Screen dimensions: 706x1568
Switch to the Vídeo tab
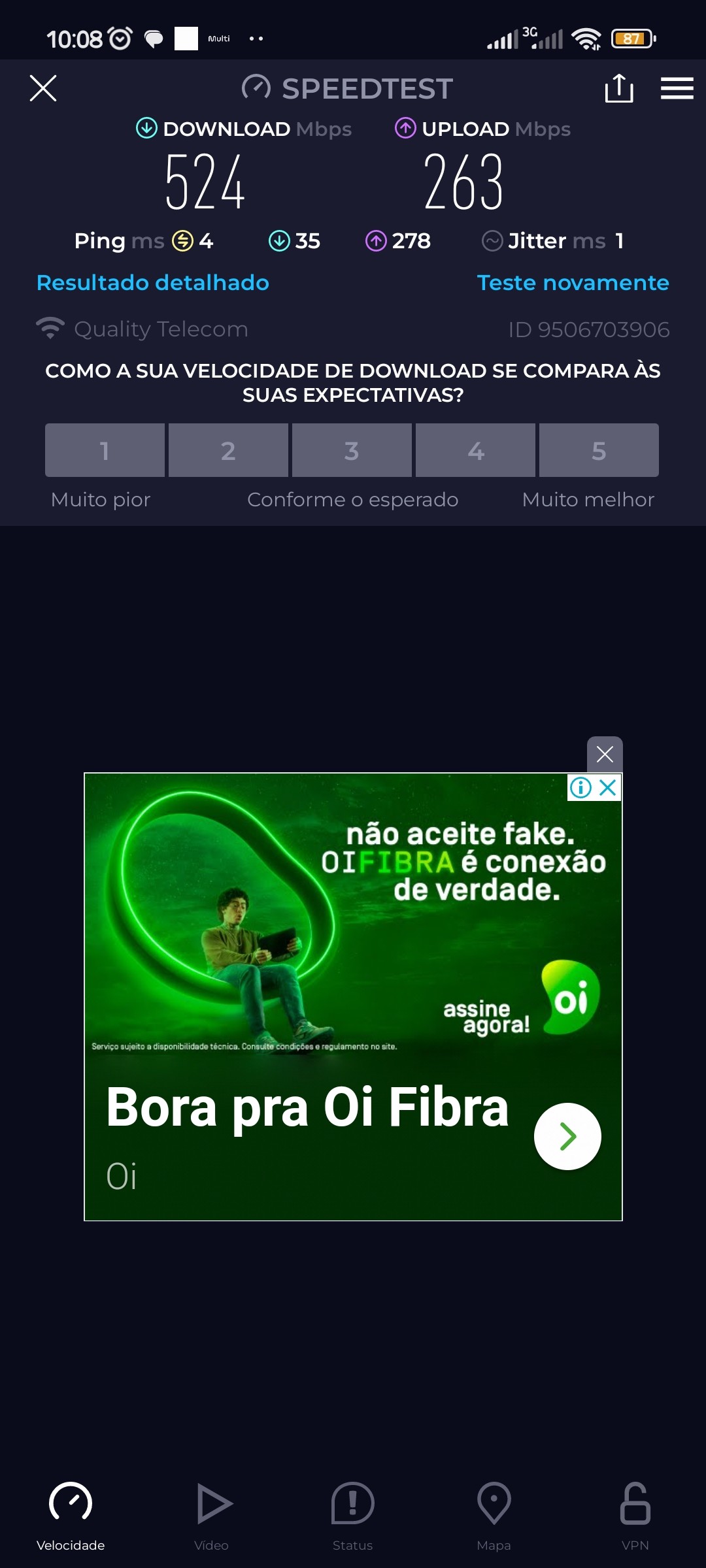click(212, 1516)
